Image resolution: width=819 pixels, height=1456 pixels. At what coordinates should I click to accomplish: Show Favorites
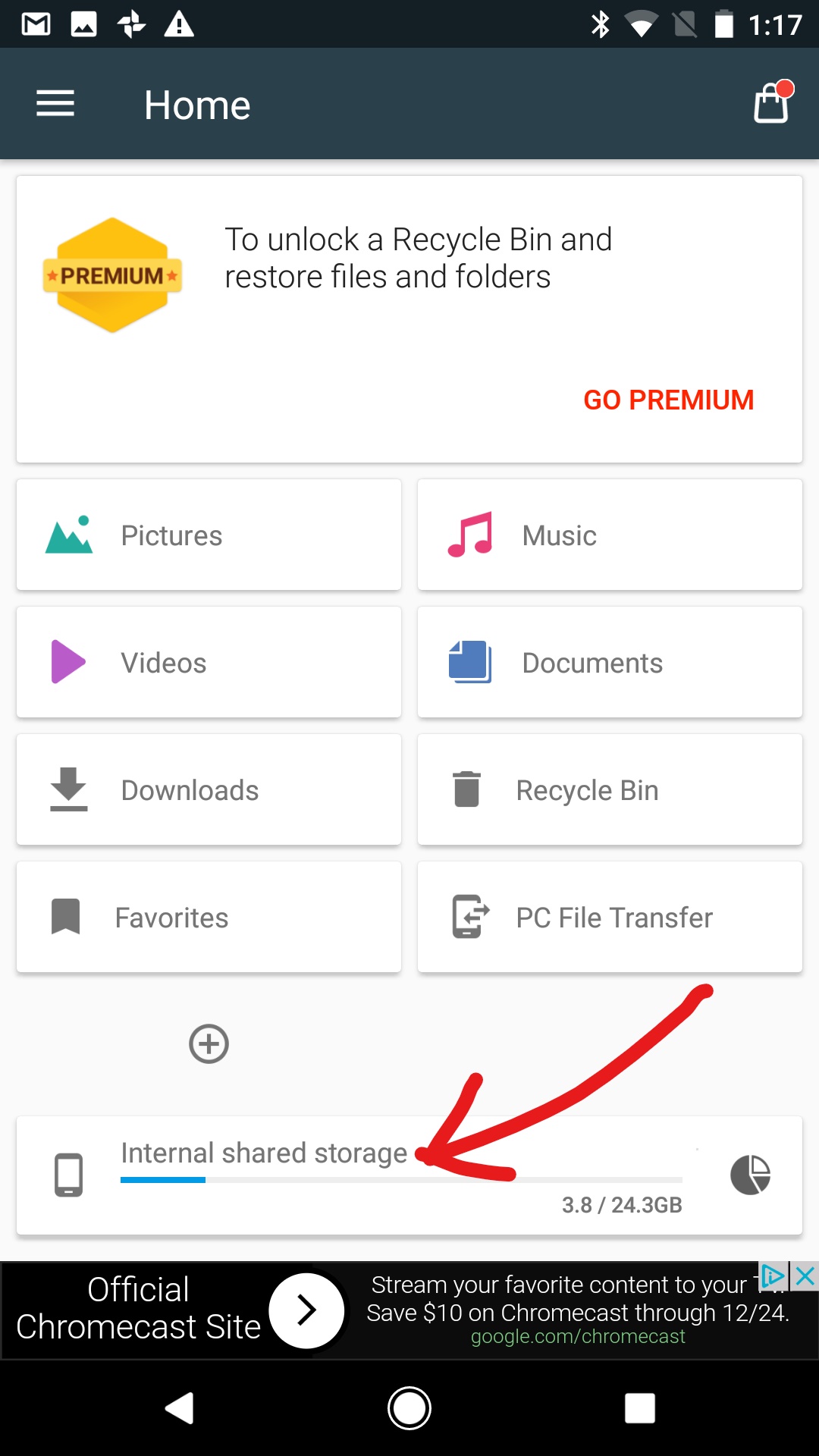[209, 918]
